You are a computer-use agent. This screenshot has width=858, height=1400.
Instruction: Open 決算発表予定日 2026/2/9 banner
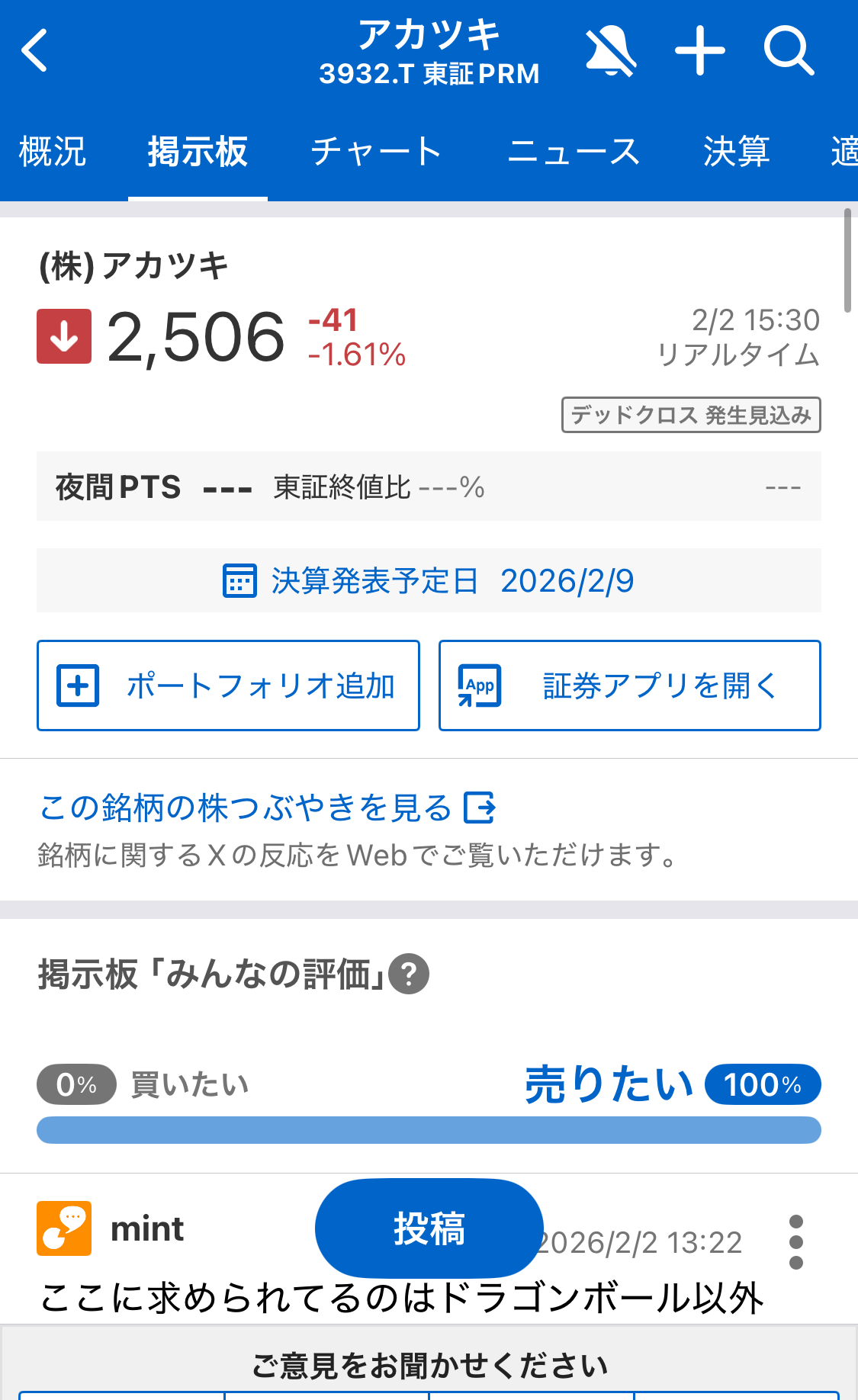coord(429,580)
